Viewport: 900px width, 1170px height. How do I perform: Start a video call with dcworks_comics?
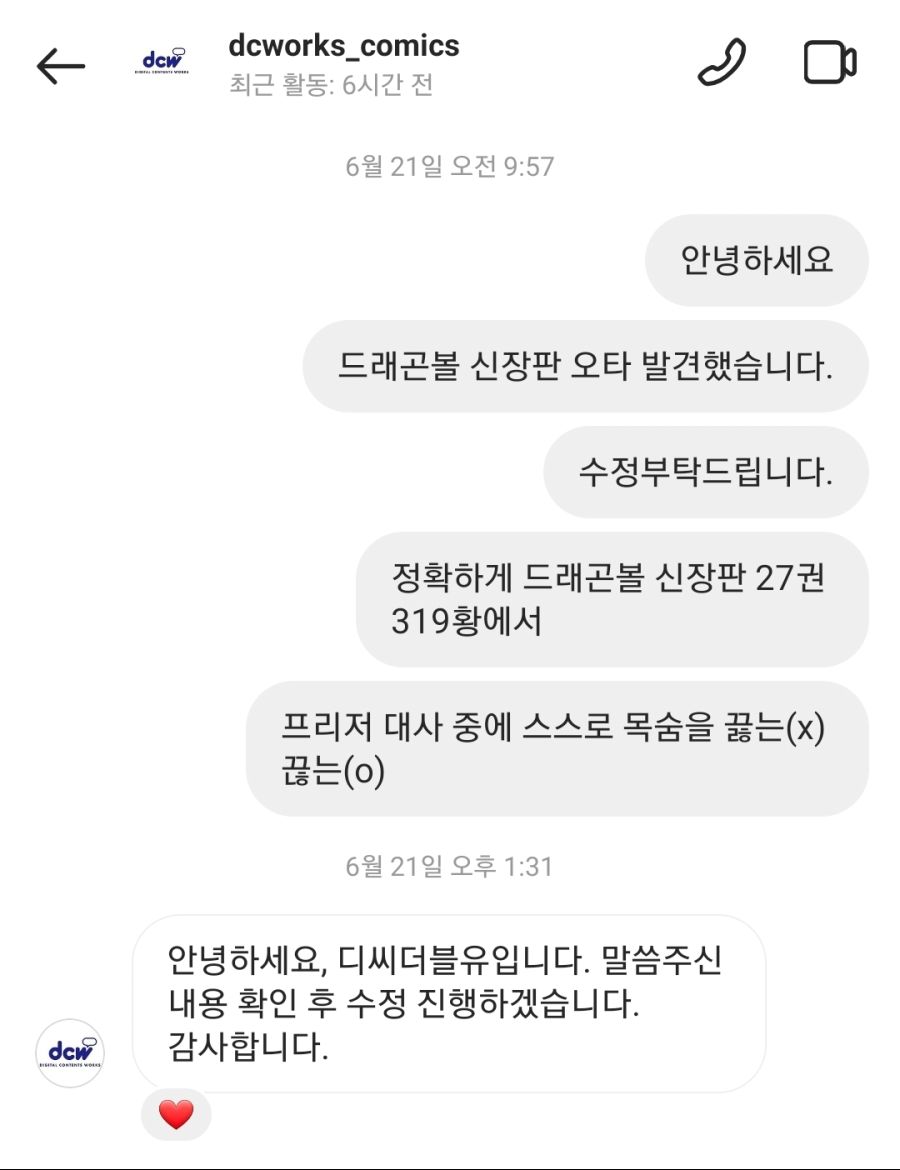tap(830, 63)
